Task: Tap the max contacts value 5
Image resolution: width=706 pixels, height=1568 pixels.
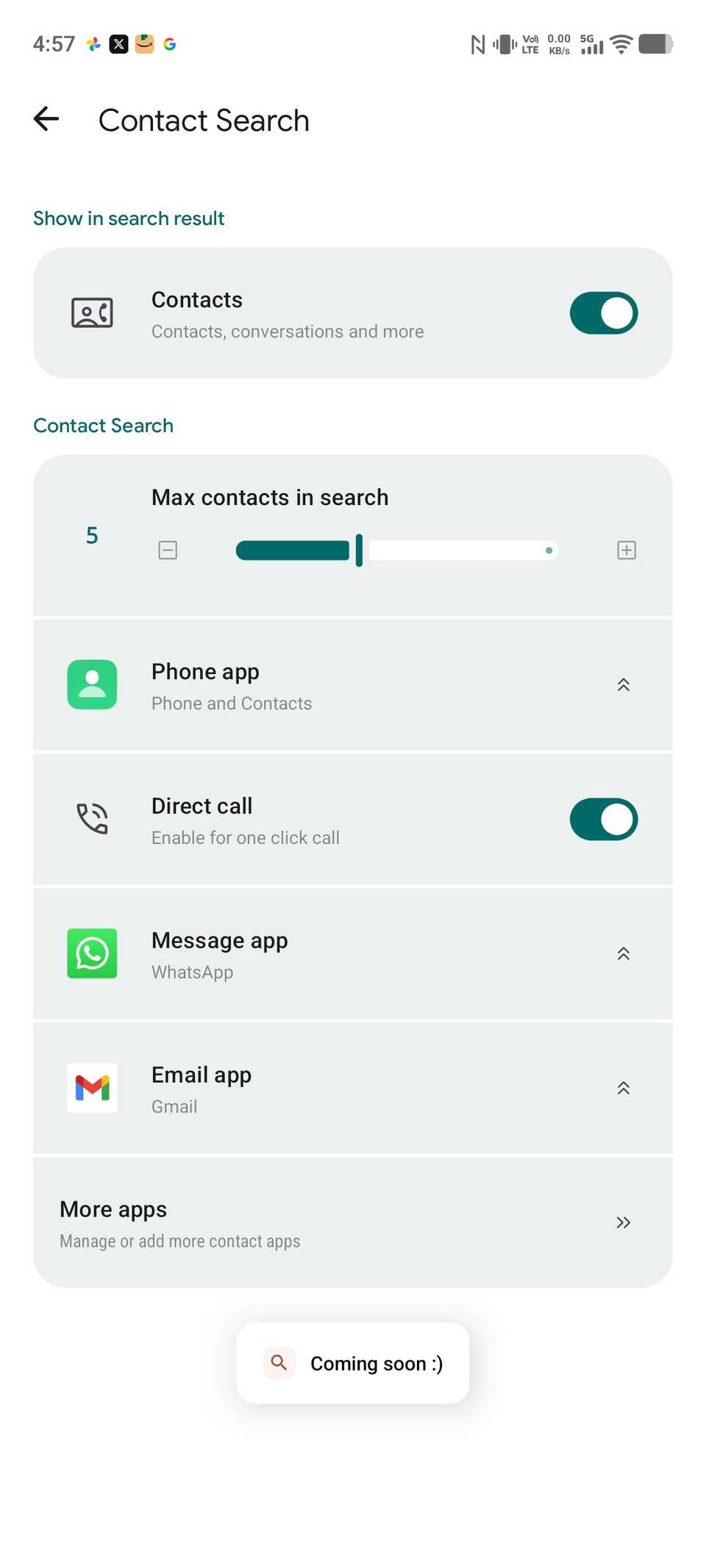Action: click(x=91, y=534)
